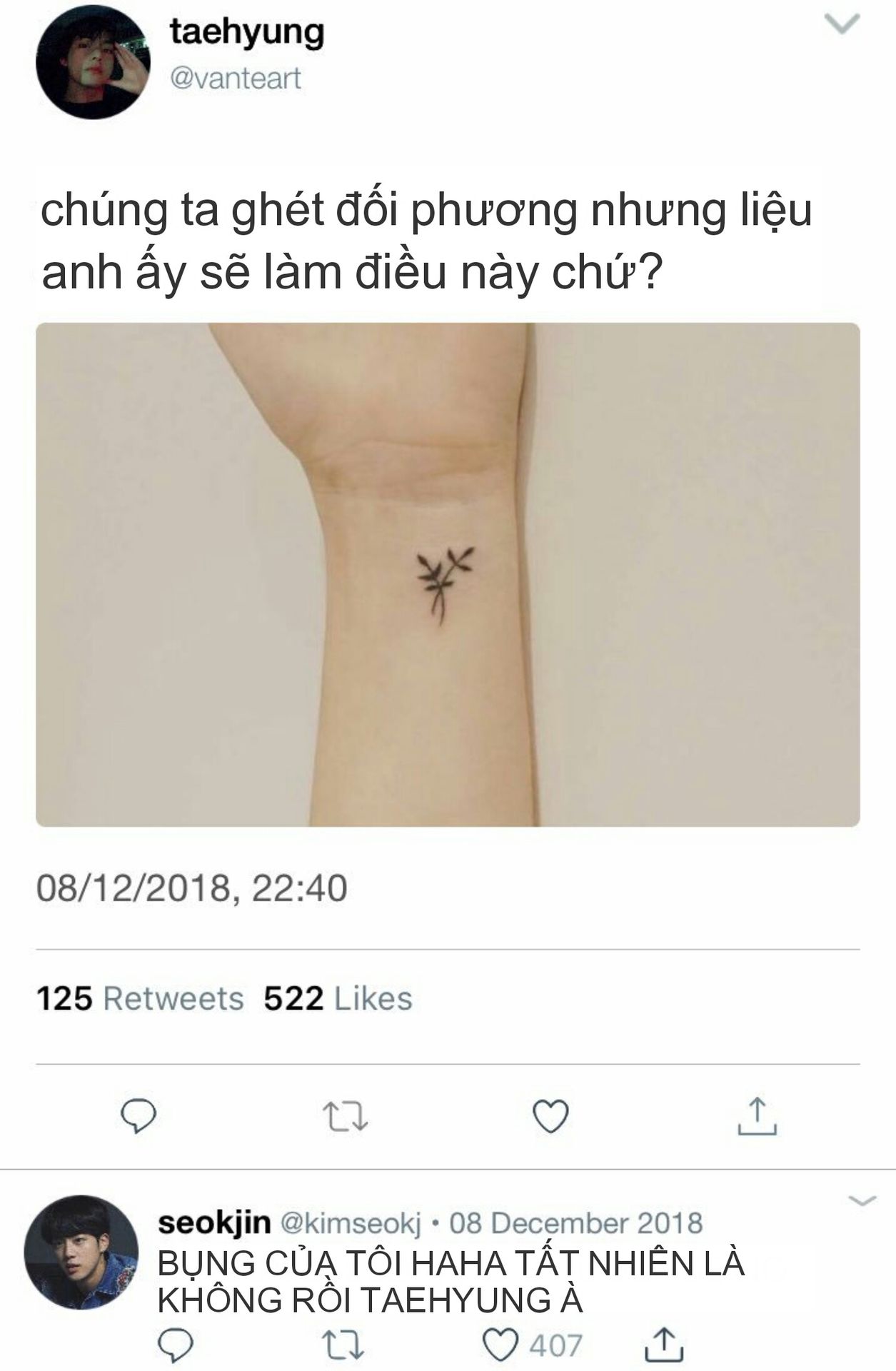The width and height of the screenshot is (896, 1371).
Task: See who made the 125 Retweets
Action: [140, 999]
